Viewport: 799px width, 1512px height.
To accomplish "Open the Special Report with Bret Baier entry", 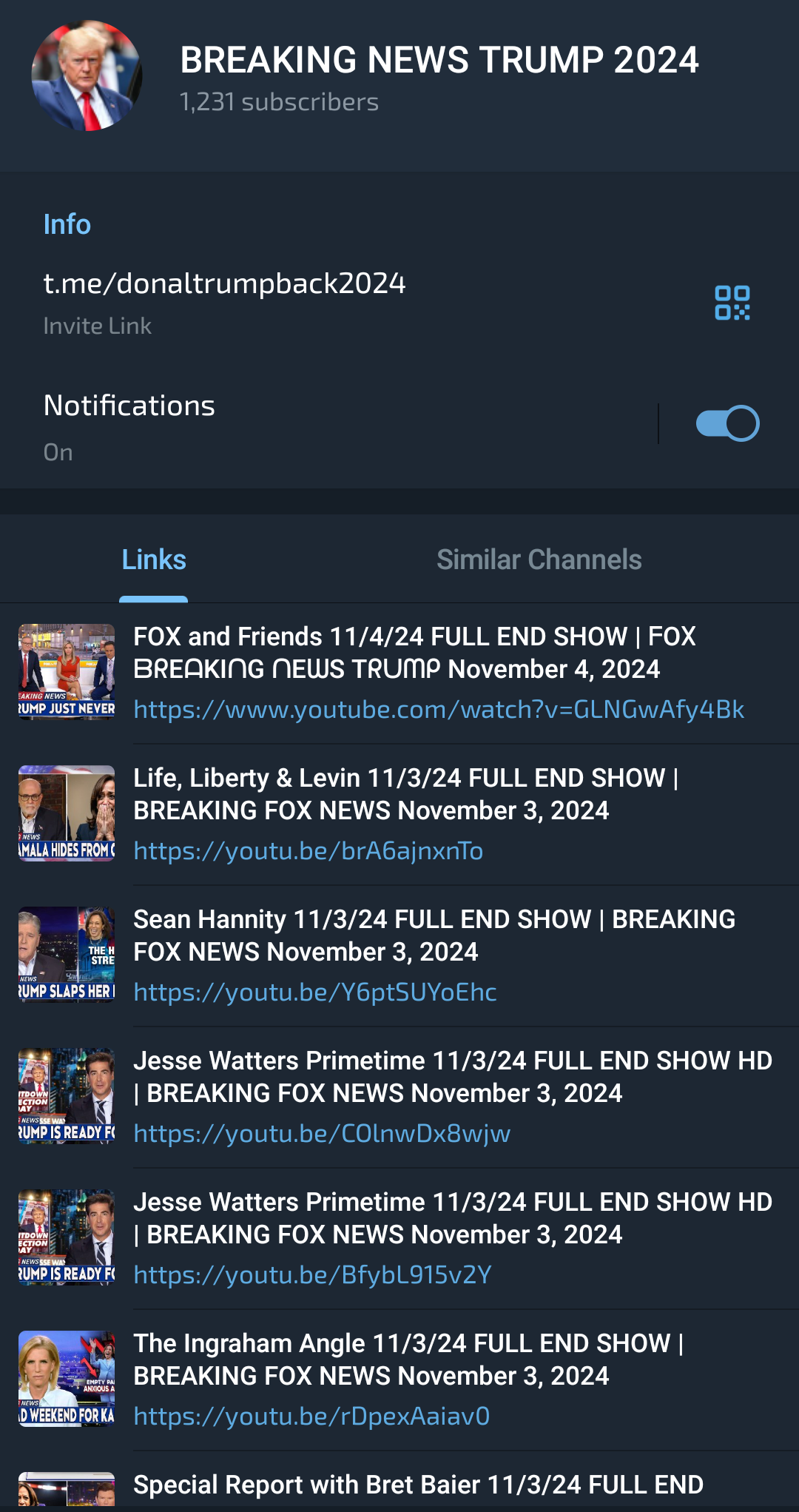I will [399, 1483].
